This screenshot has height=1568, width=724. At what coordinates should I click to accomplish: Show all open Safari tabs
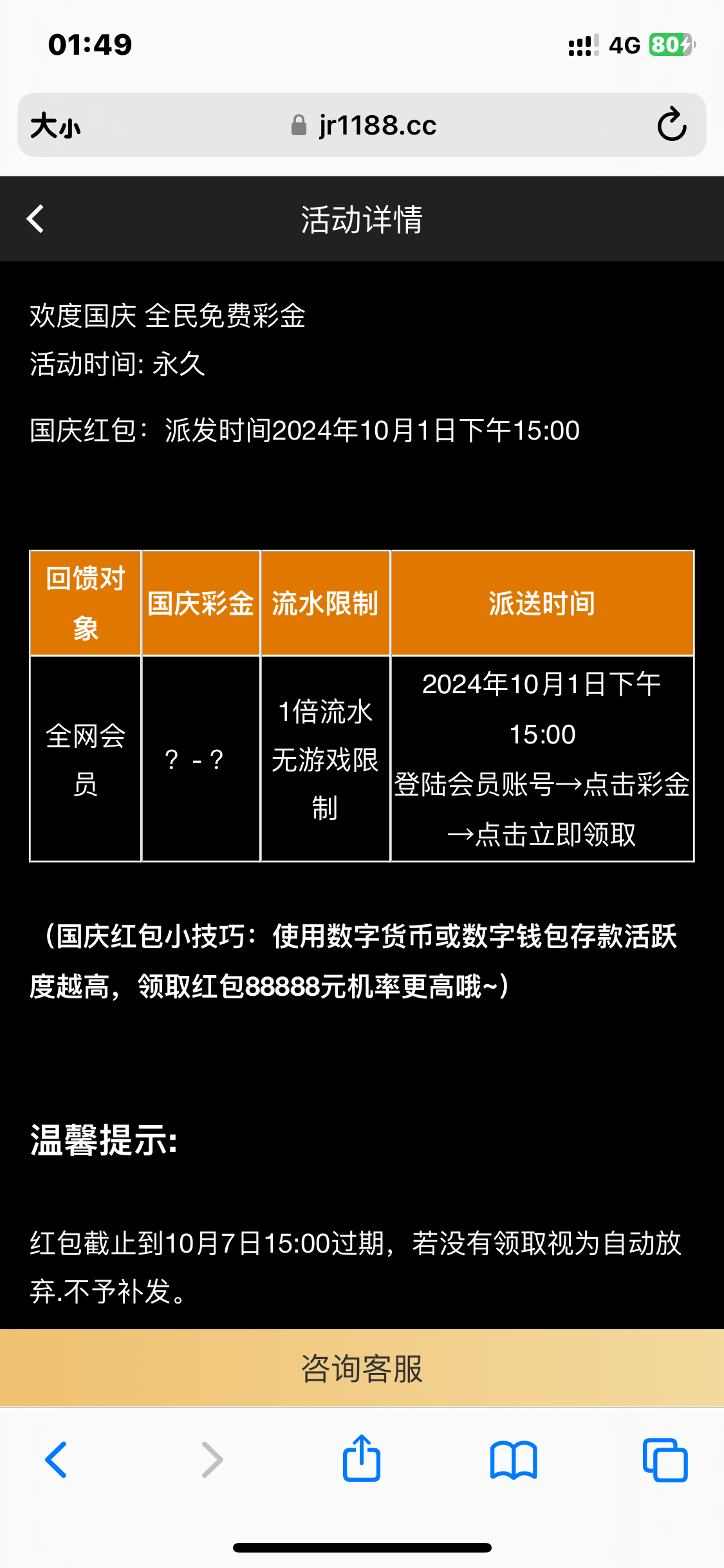[665, 1460]
